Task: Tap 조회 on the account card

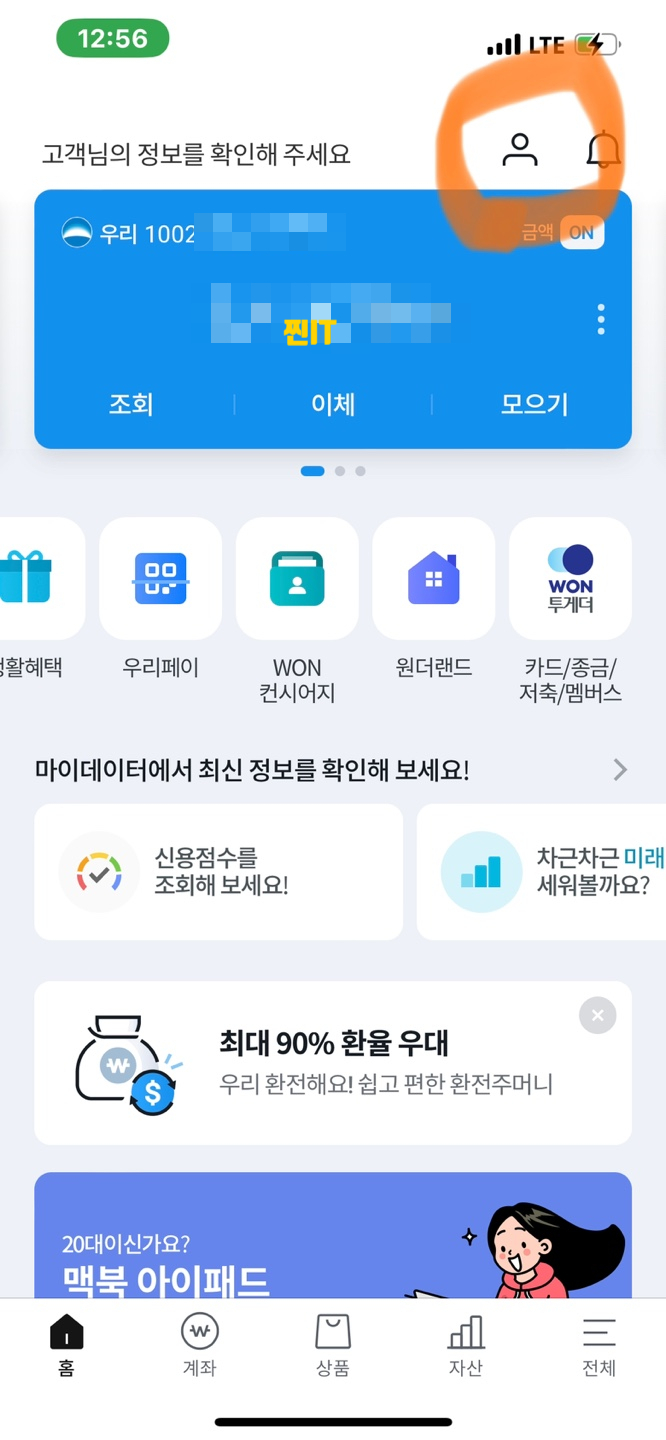Action: click(131, 404)
